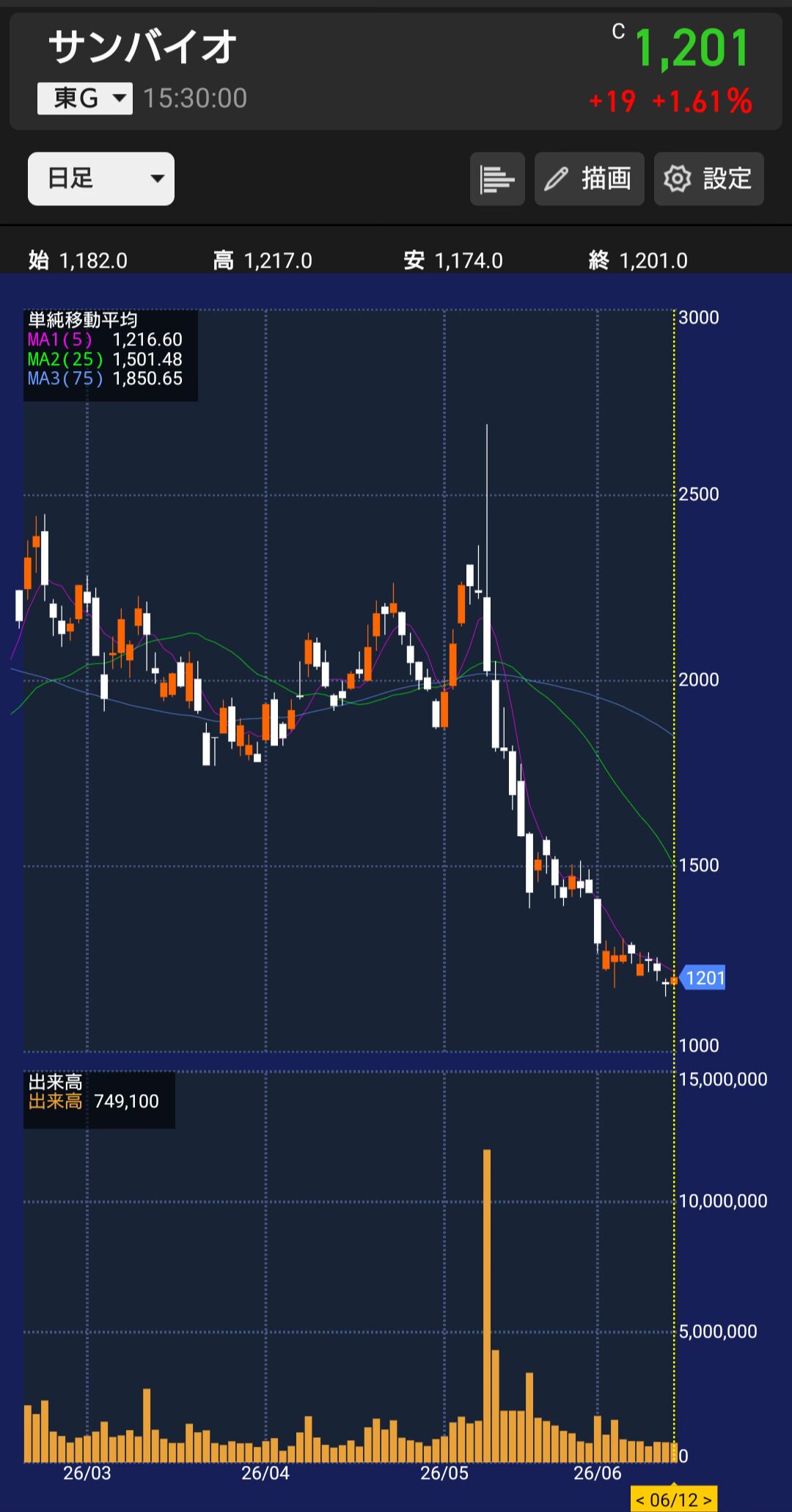Change the 日足 chart period dropdown
792x1512 pixels.
[x=101, y=179]
